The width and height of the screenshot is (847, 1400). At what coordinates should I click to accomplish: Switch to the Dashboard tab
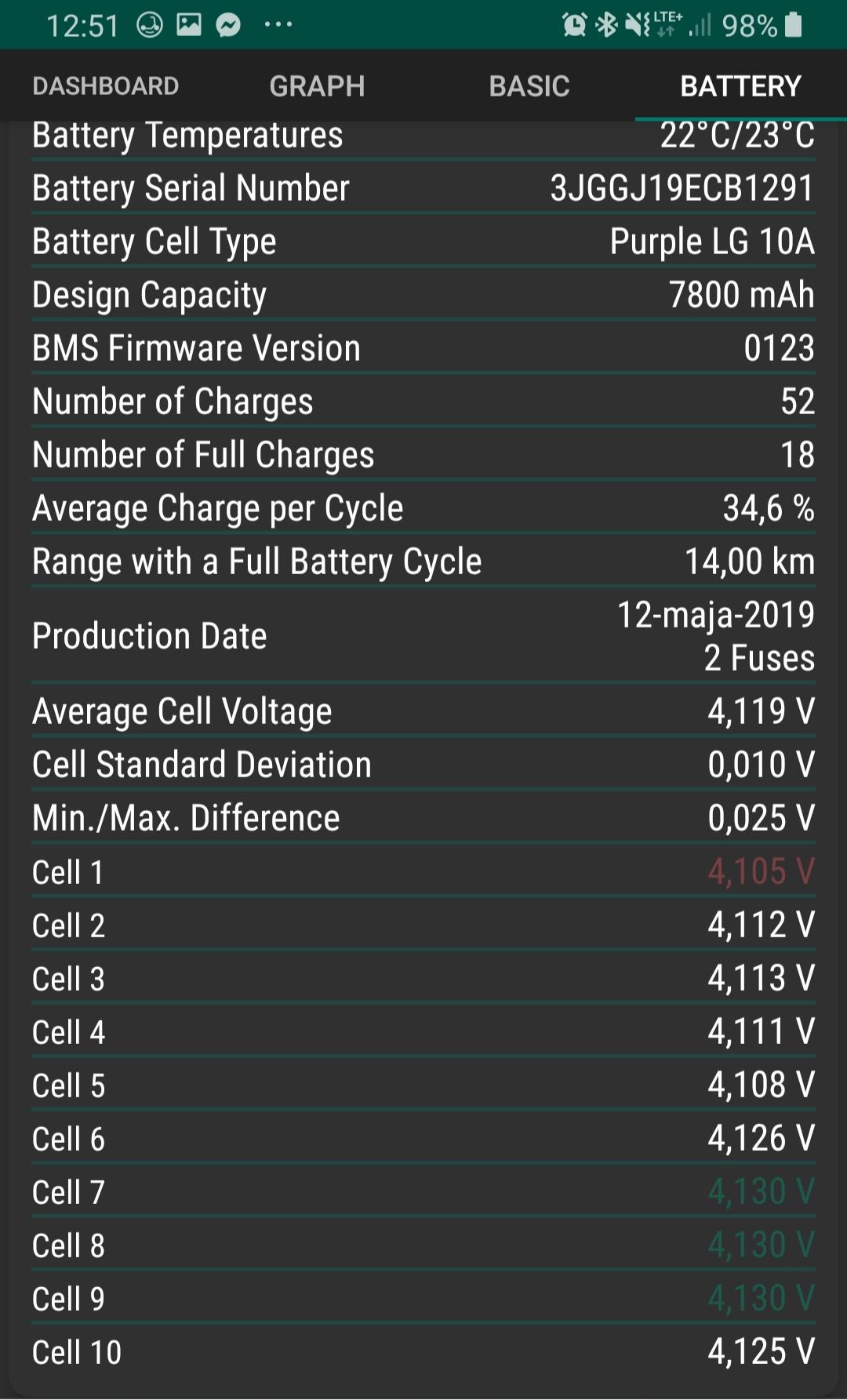(x=106, y=85)
